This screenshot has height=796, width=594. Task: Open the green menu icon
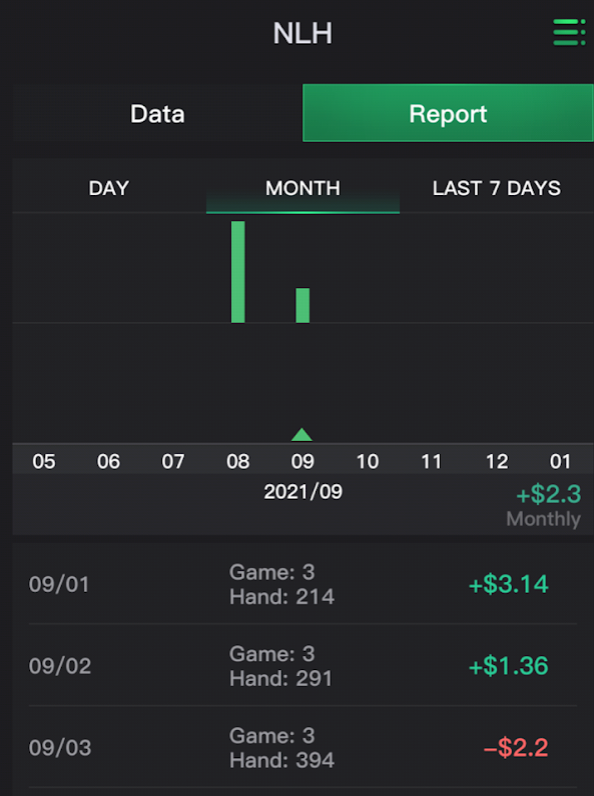[569, 32]
